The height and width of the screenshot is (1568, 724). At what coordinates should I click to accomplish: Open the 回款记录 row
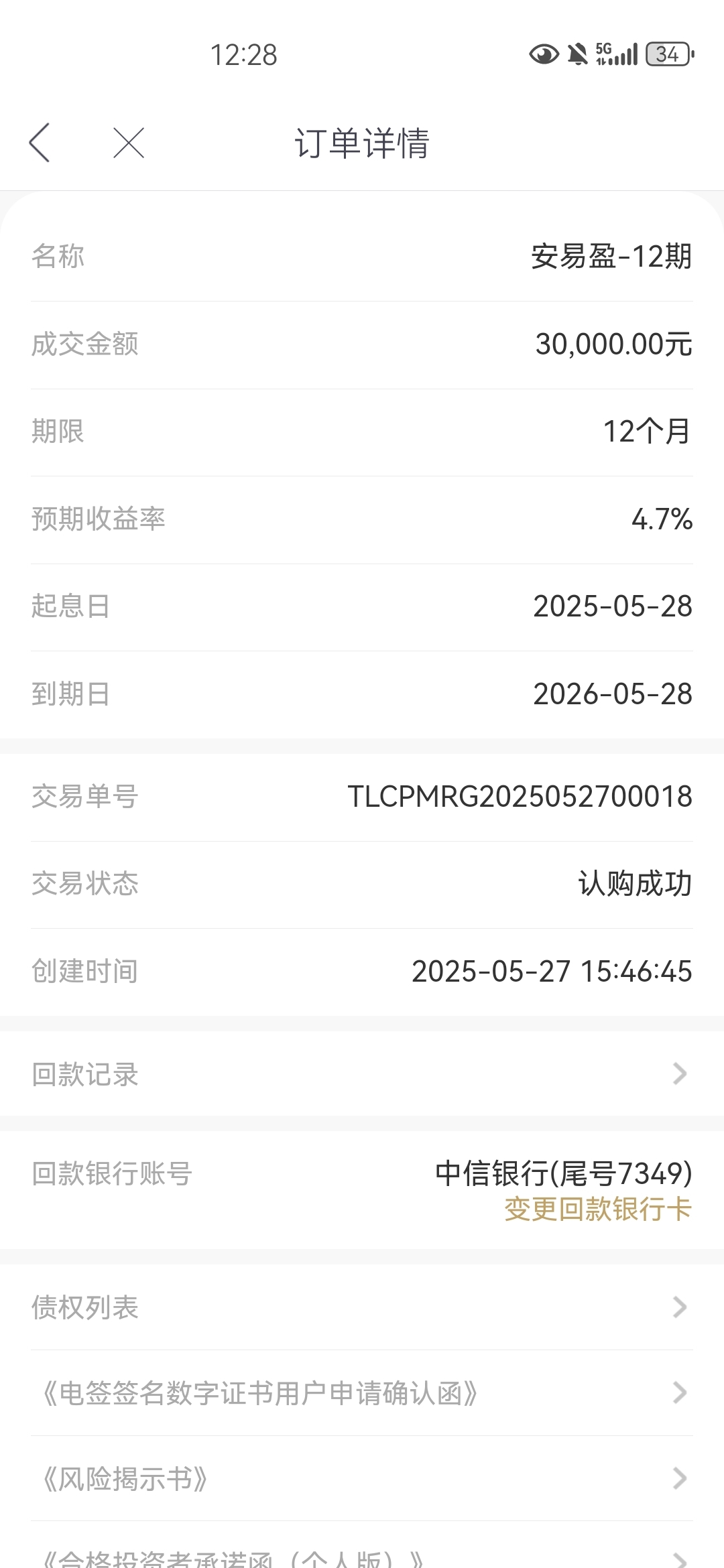(x=362, y=1073)
